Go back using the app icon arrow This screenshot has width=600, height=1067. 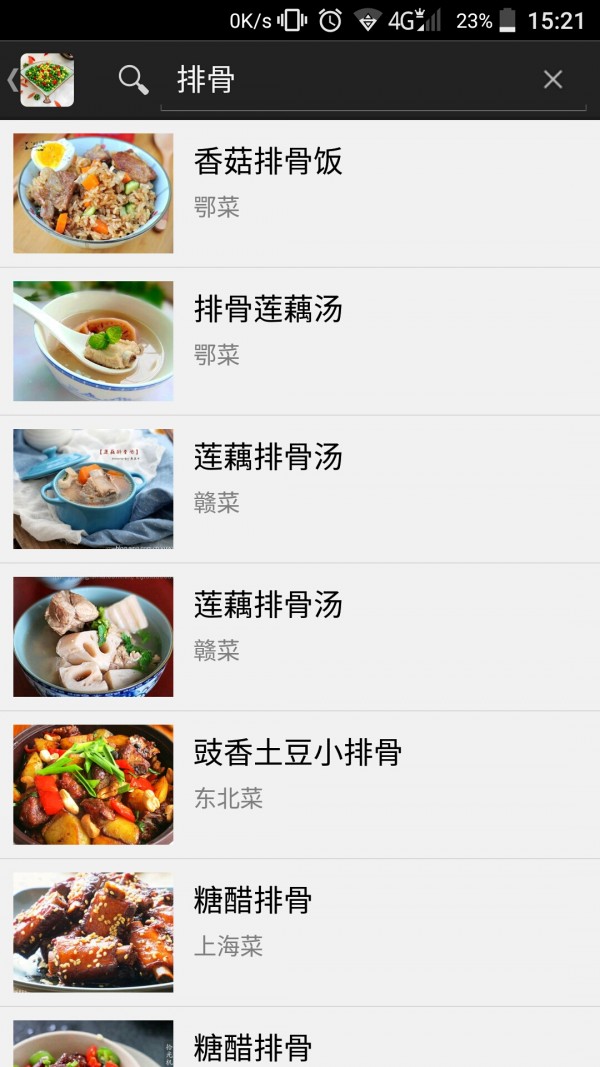(40, 80)
